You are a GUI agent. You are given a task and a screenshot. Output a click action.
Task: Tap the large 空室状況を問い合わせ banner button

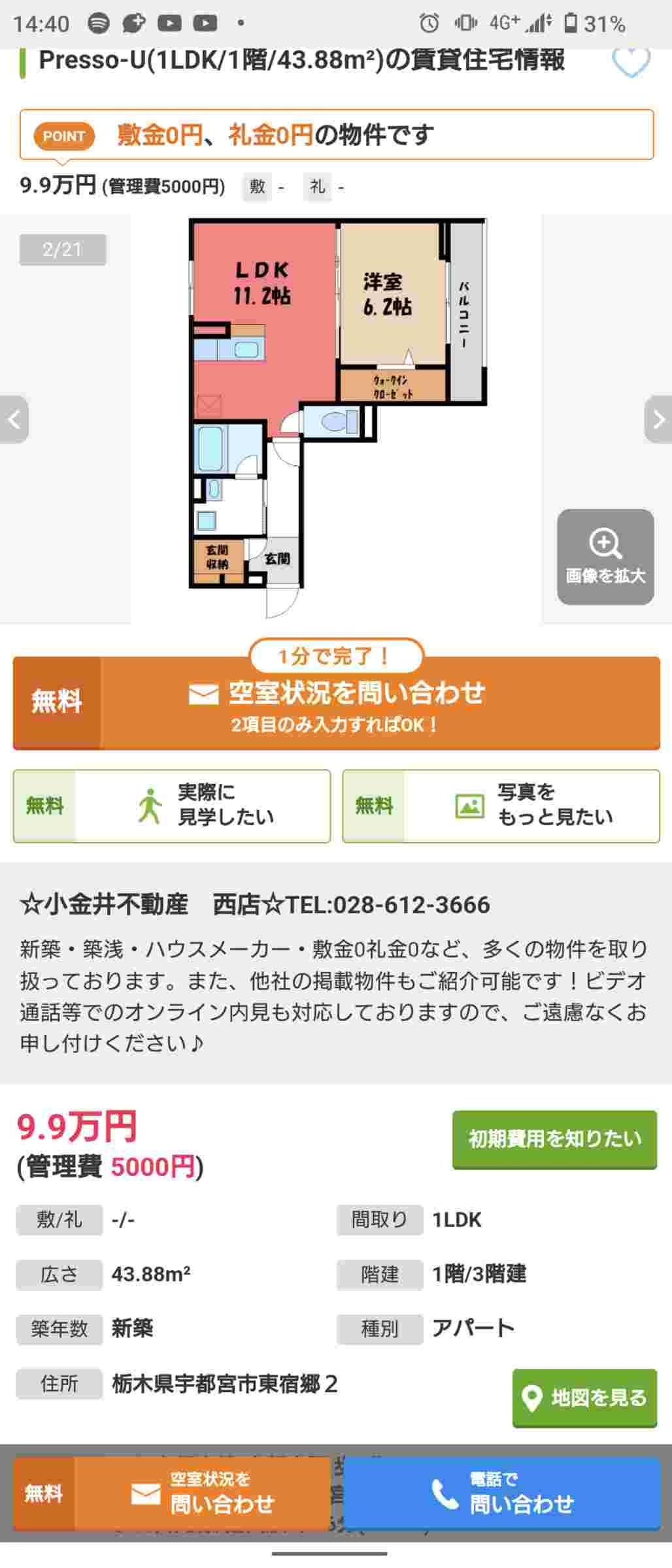pos(336,703)
